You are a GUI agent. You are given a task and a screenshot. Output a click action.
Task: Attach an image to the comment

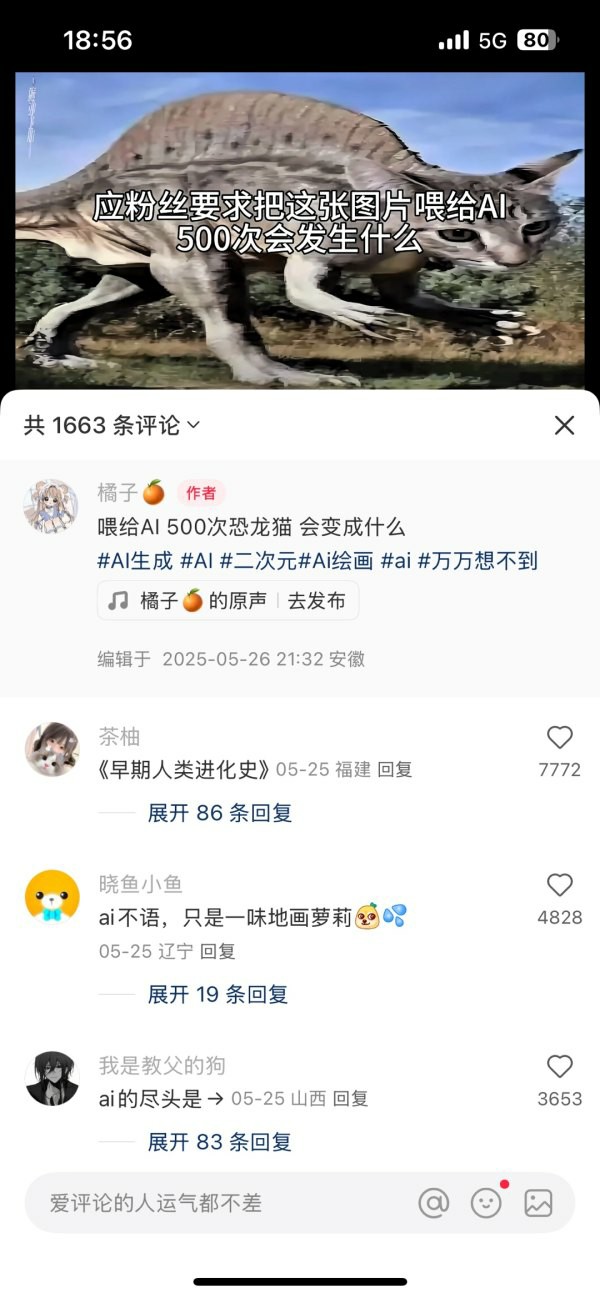(538, 1202)
